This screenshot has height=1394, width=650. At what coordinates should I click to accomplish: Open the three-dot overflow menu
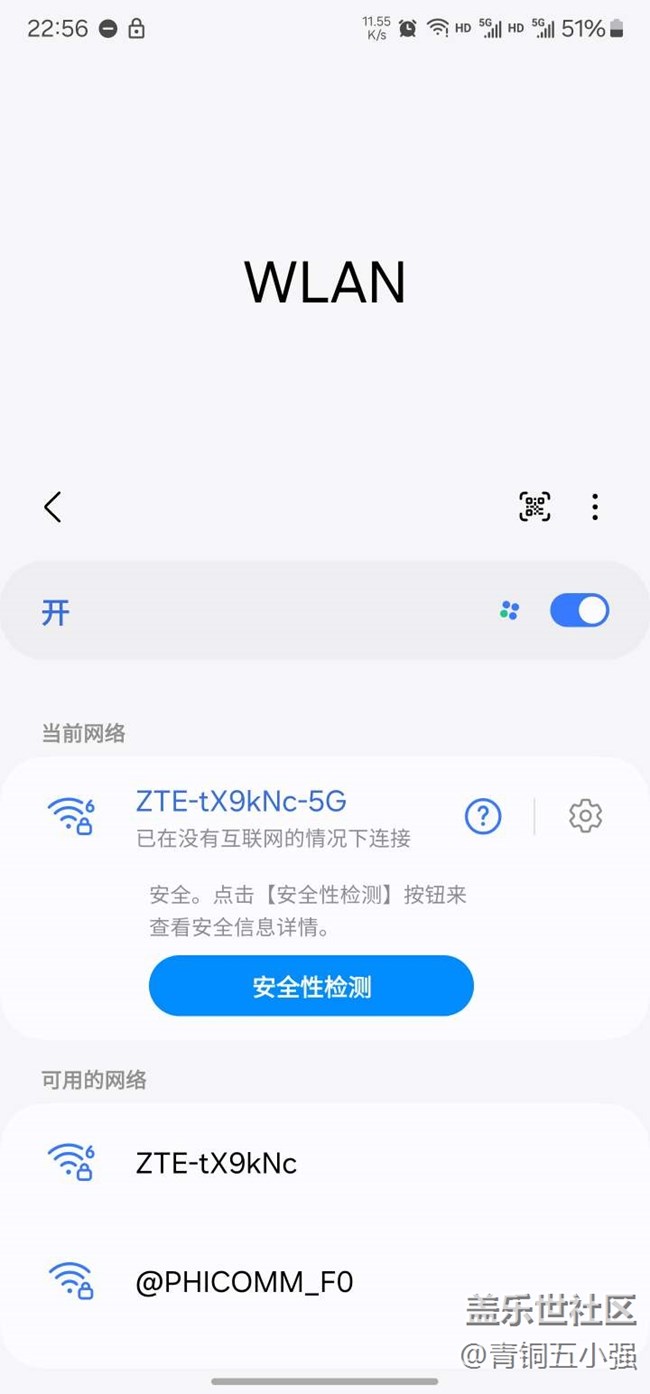[595, 507]
